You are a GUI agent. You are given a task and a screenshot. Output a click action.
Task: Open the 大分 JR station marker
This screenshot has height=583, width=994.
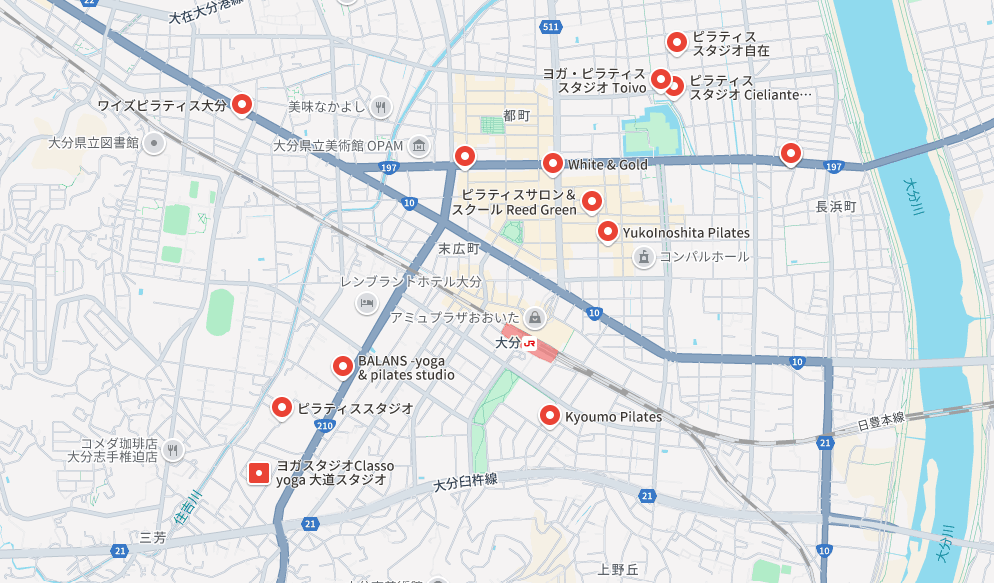click(530, 343)
